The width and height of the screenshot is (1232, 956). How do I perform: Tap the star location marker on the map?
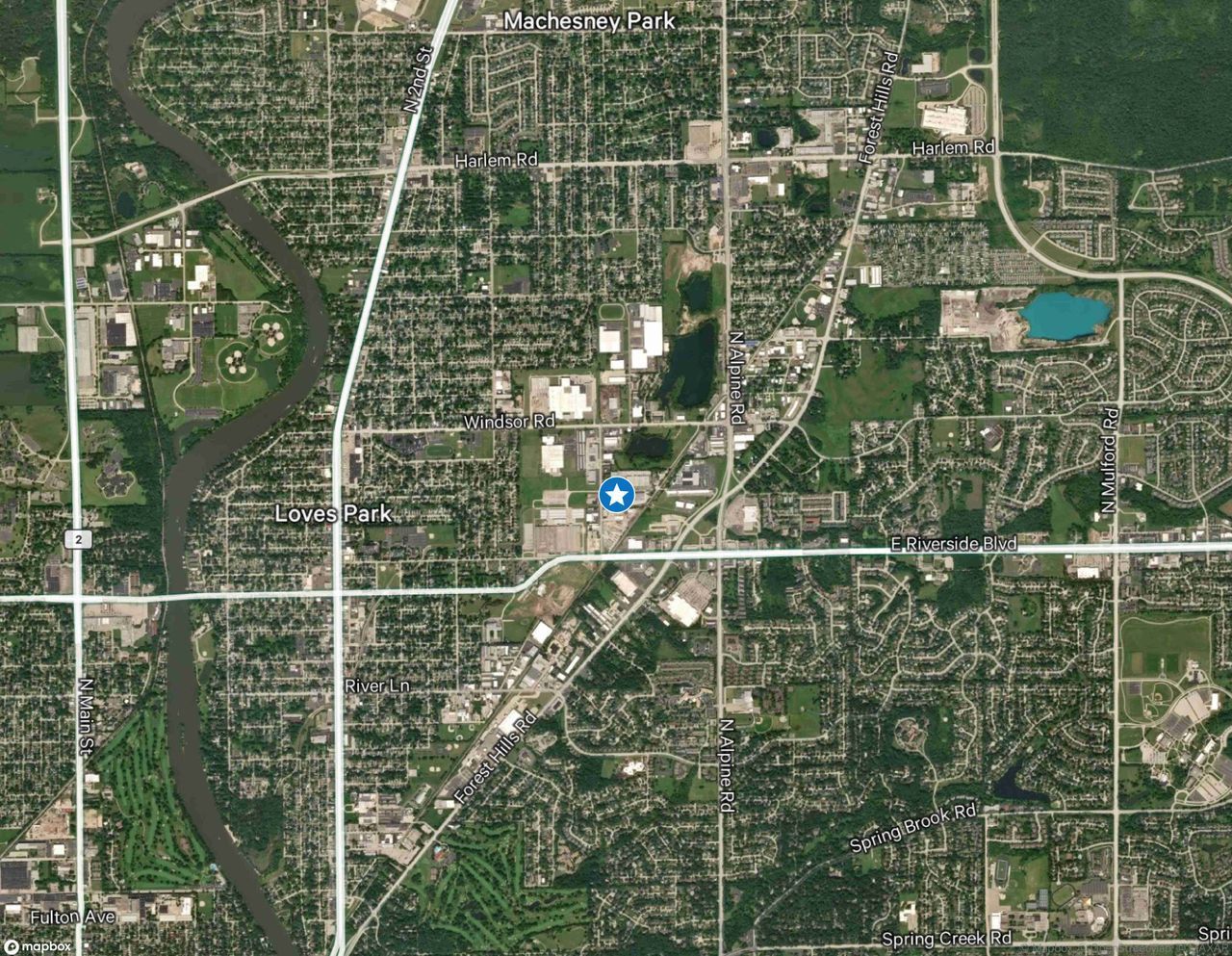[617, 495]
